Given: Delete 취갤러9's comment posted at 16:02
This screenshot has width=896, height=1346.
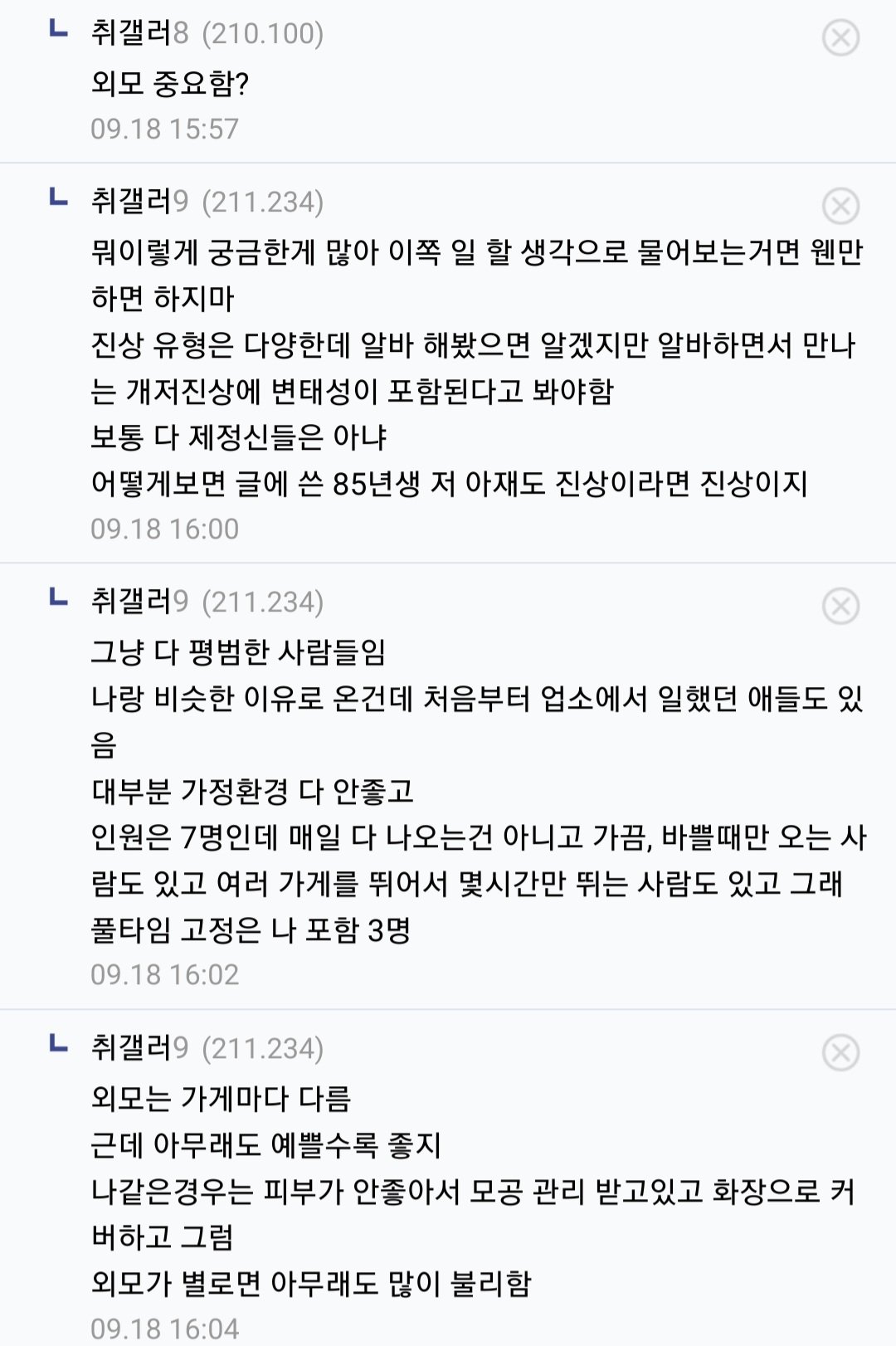Looking at the screenshot, I should click(x=840, y=607).
